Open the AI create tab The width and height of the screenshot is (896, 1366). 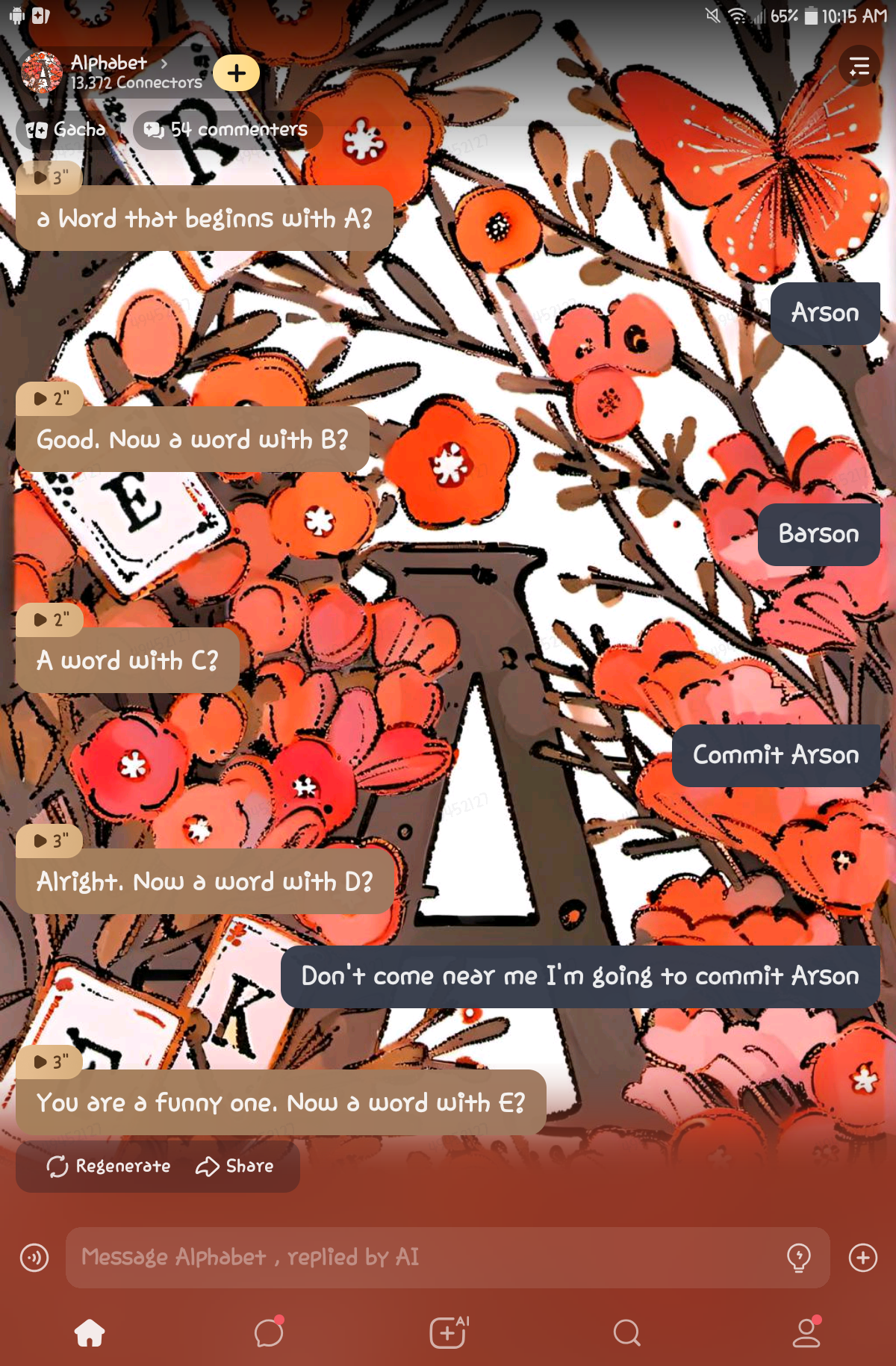click(448, 1333)
